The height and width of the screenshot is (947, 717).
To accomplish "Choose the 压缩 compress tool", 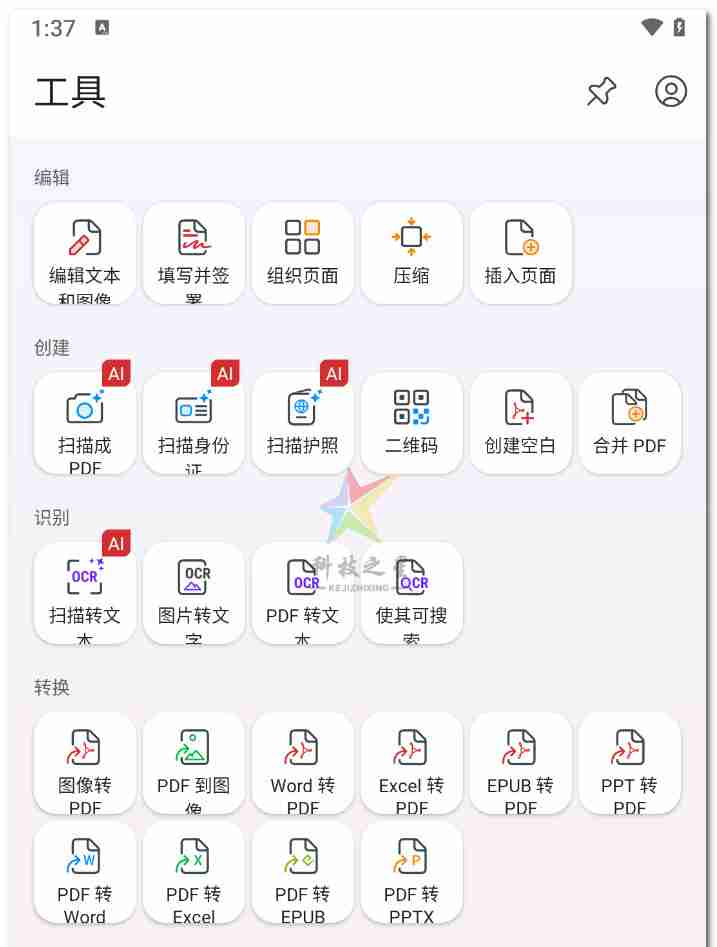I will tap(412, 253).
